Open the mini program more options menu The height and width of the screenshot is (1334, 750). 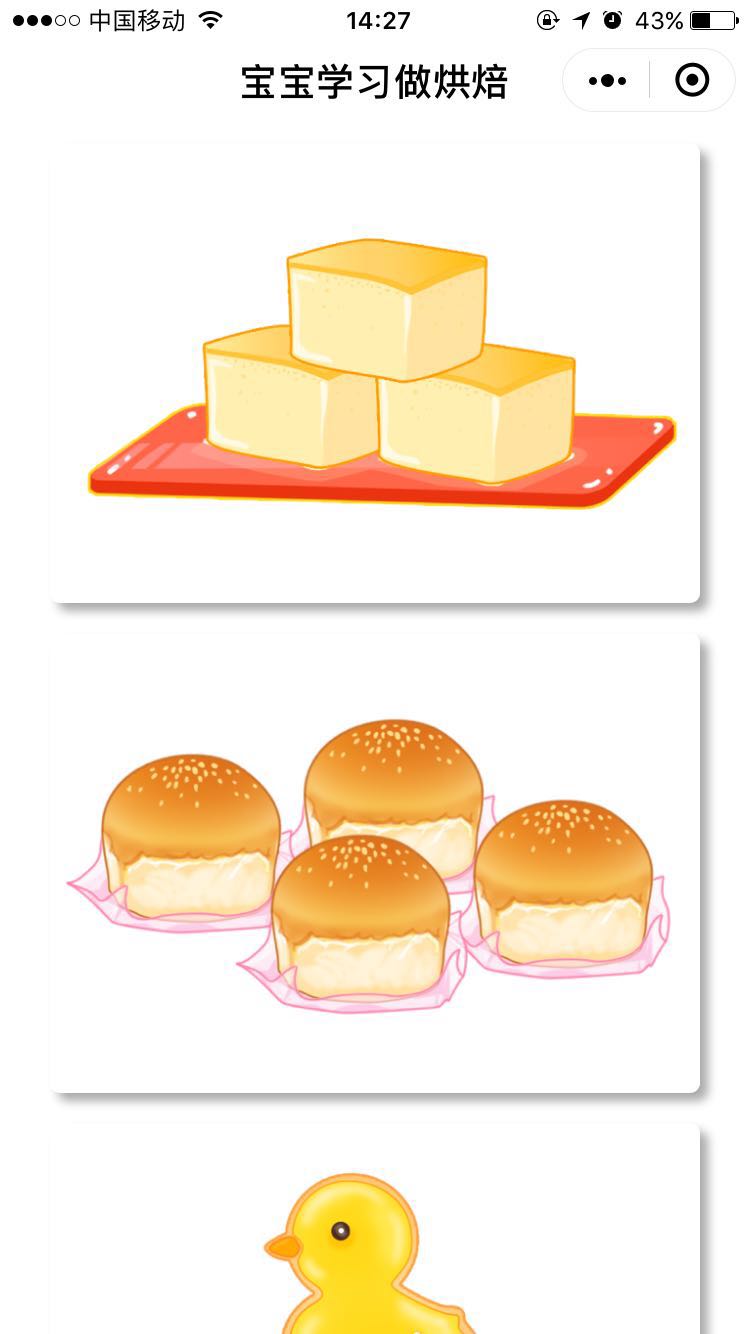(607, 80)
